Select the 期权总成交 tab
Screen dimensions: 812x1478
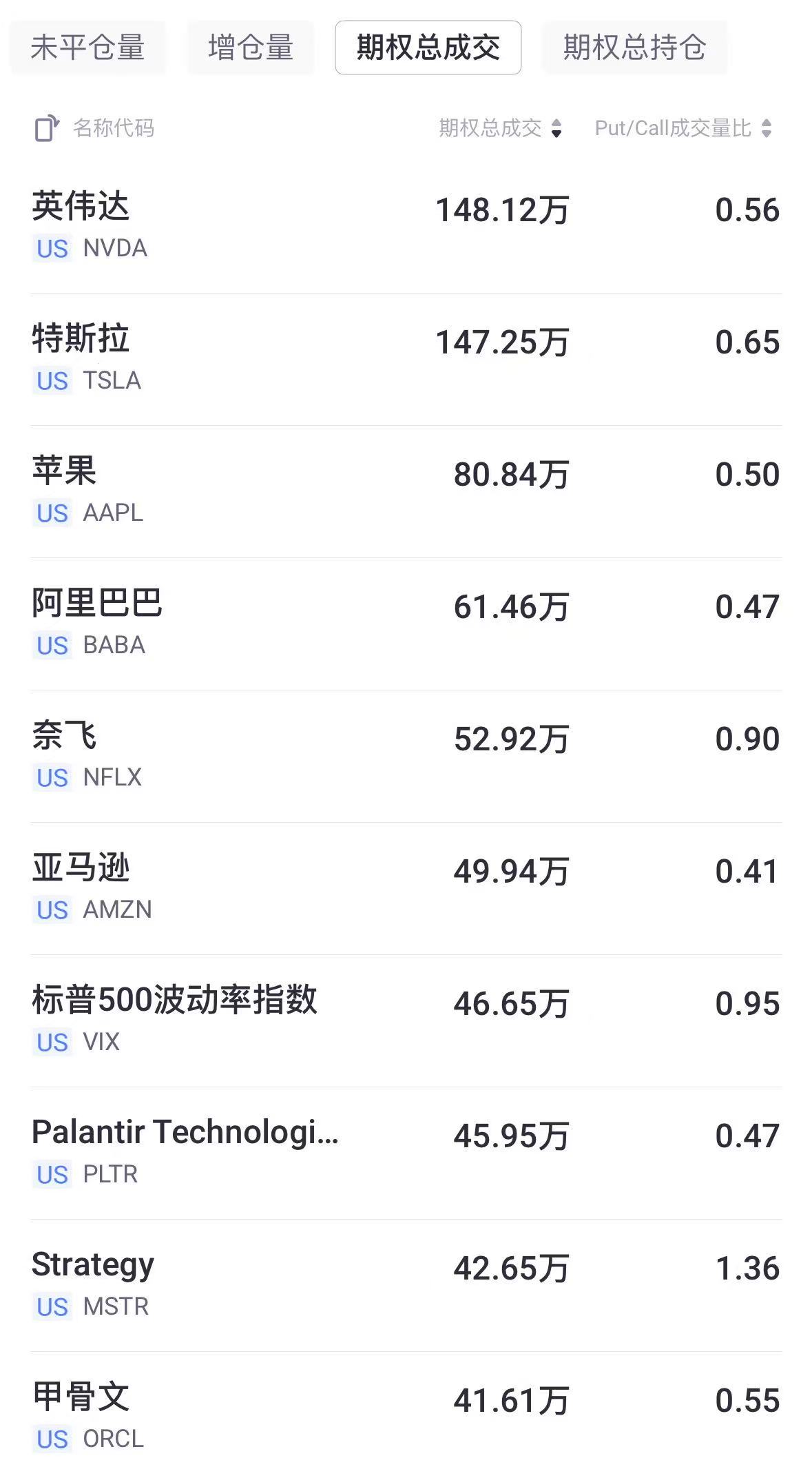coord(428,48)
